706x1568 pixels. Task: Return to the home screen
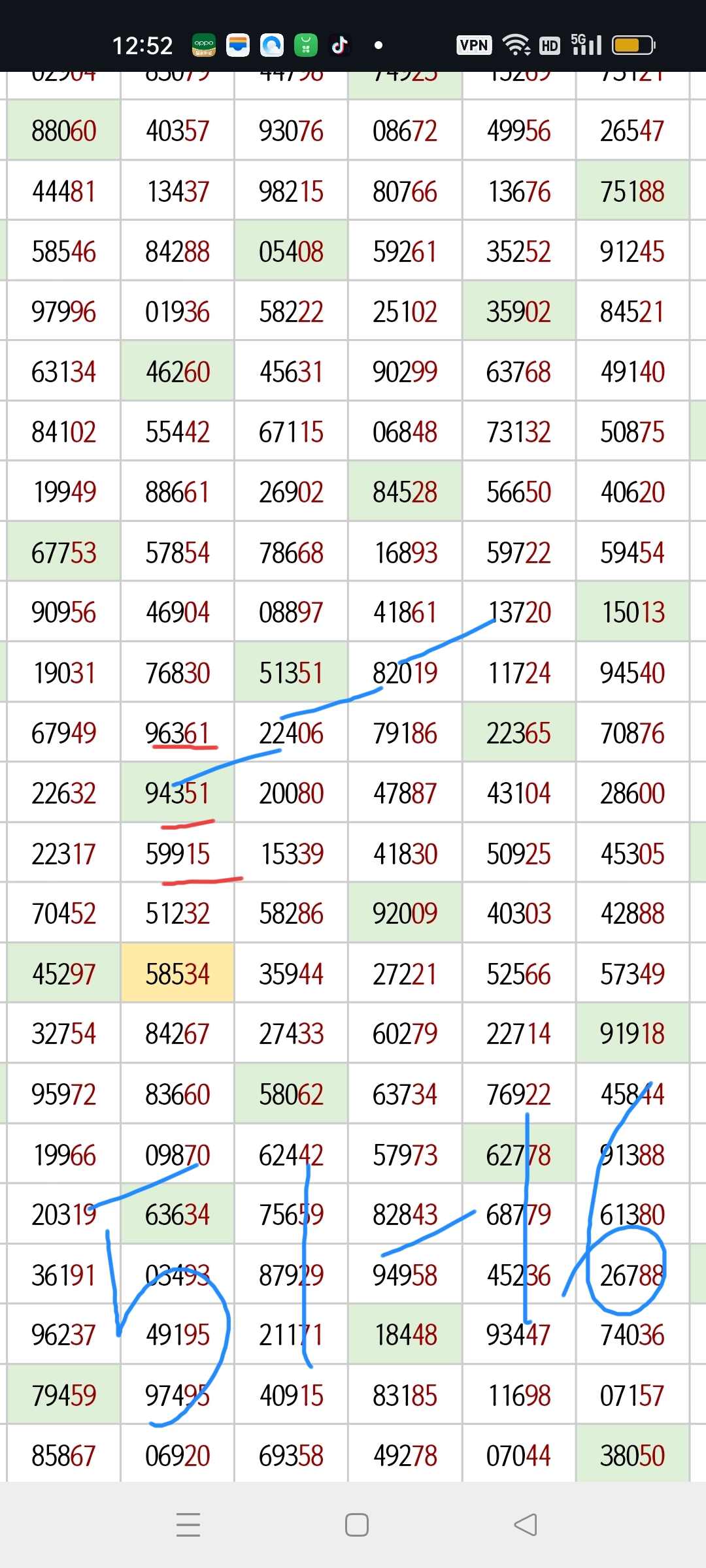pos(357,1525)
